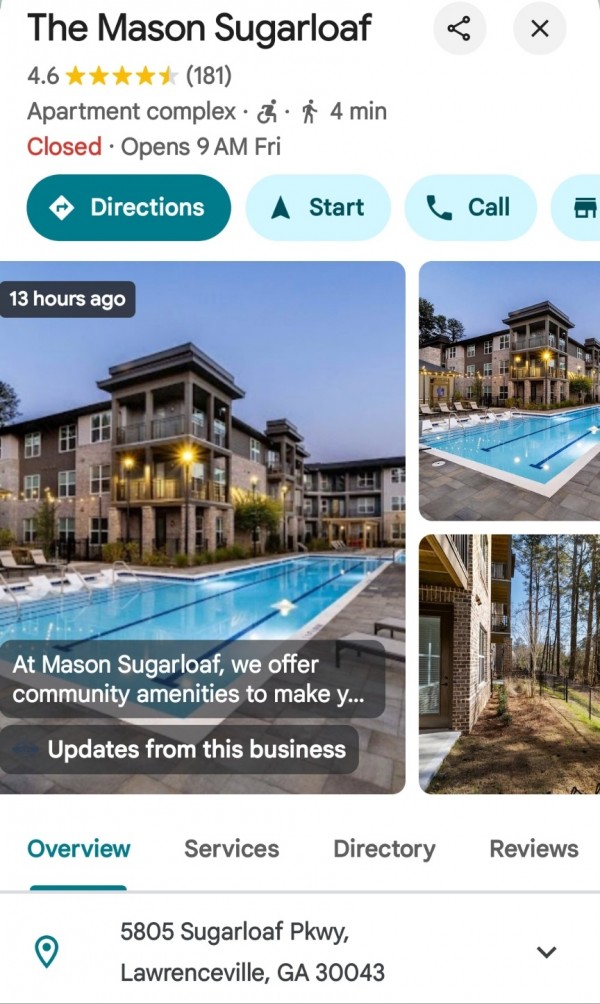The image size is (600, 1004).
Task: Expand the 5805 Sugarloaf Pkwy address row
Action: point(546,952)
